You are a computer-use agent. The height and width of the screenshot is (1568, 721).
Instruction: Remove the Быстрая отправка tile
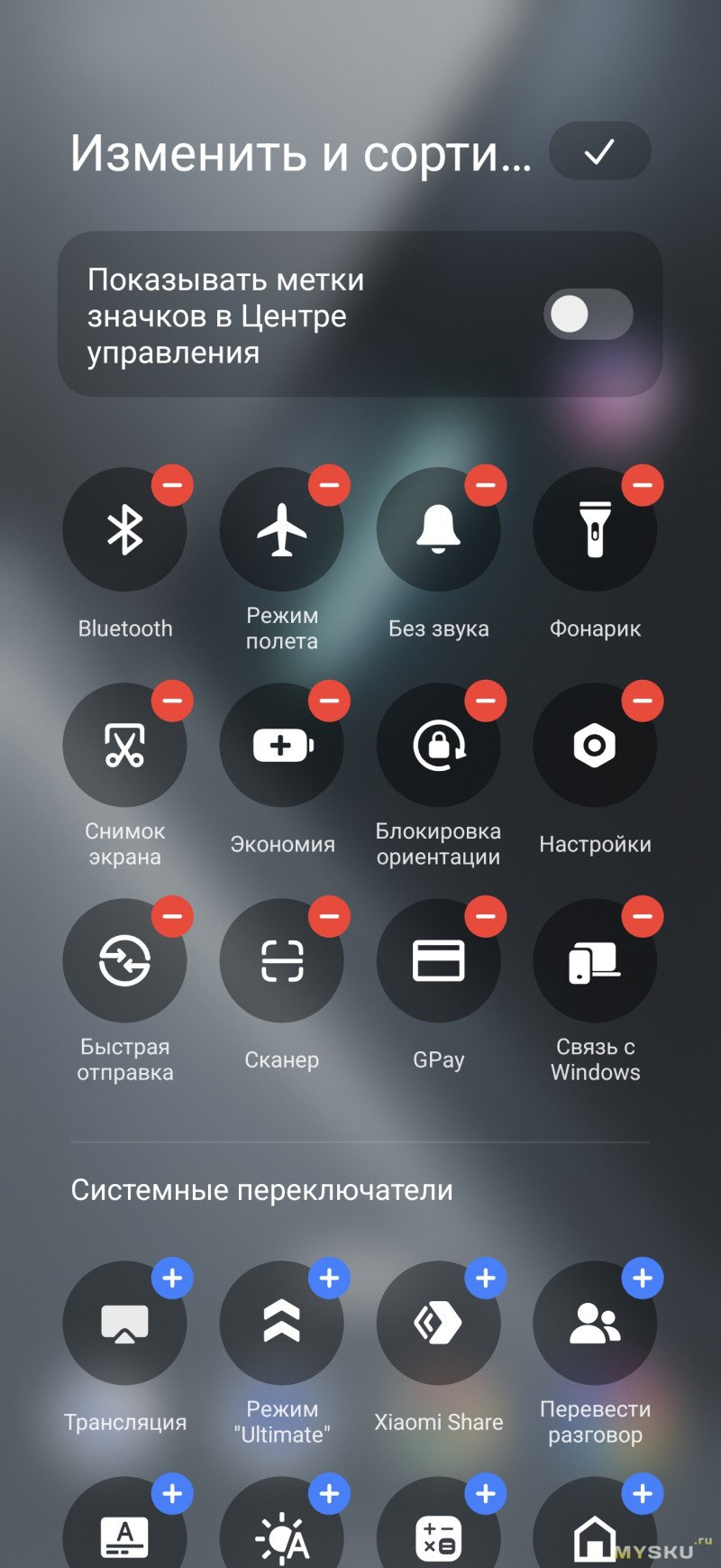point(172,916)
